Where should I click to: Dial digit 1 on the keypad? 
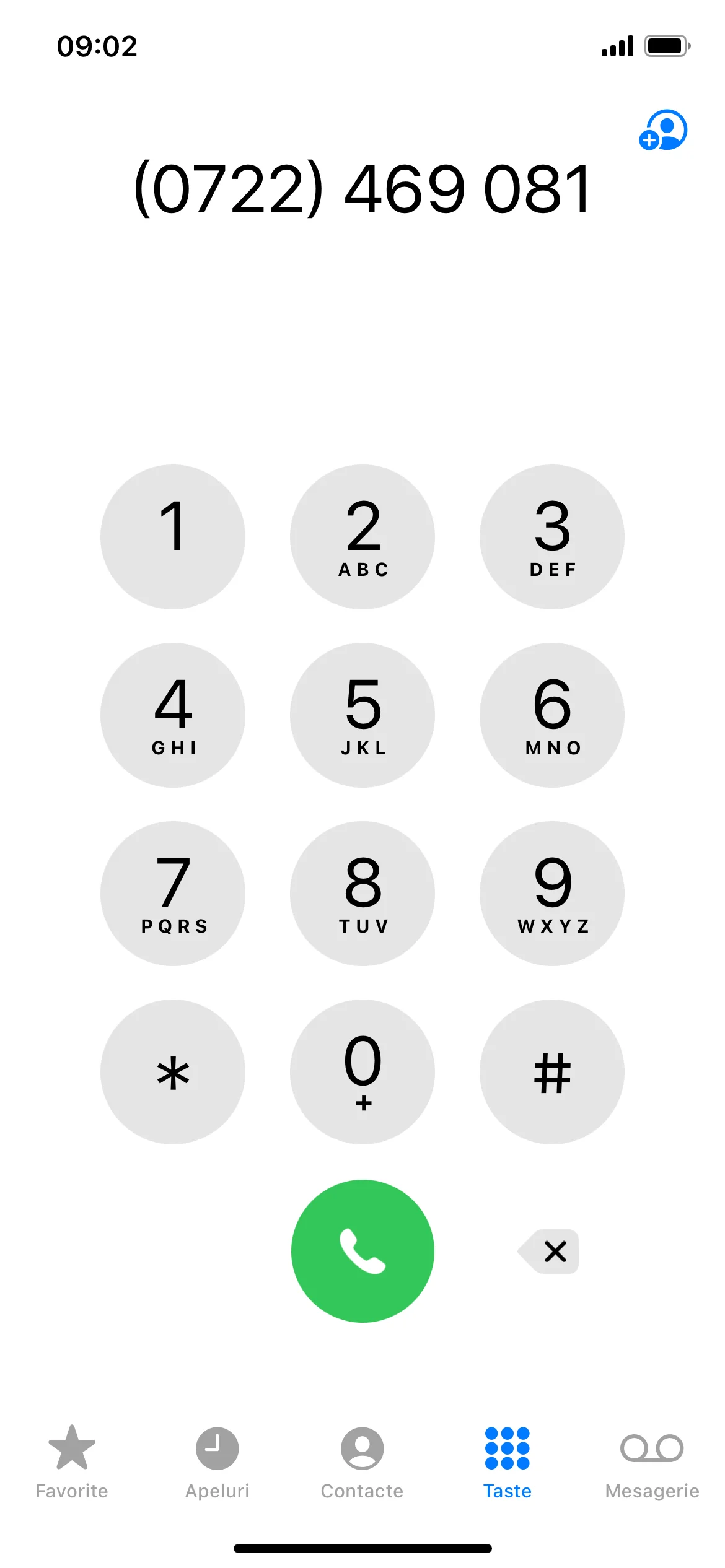click(173, 537)
